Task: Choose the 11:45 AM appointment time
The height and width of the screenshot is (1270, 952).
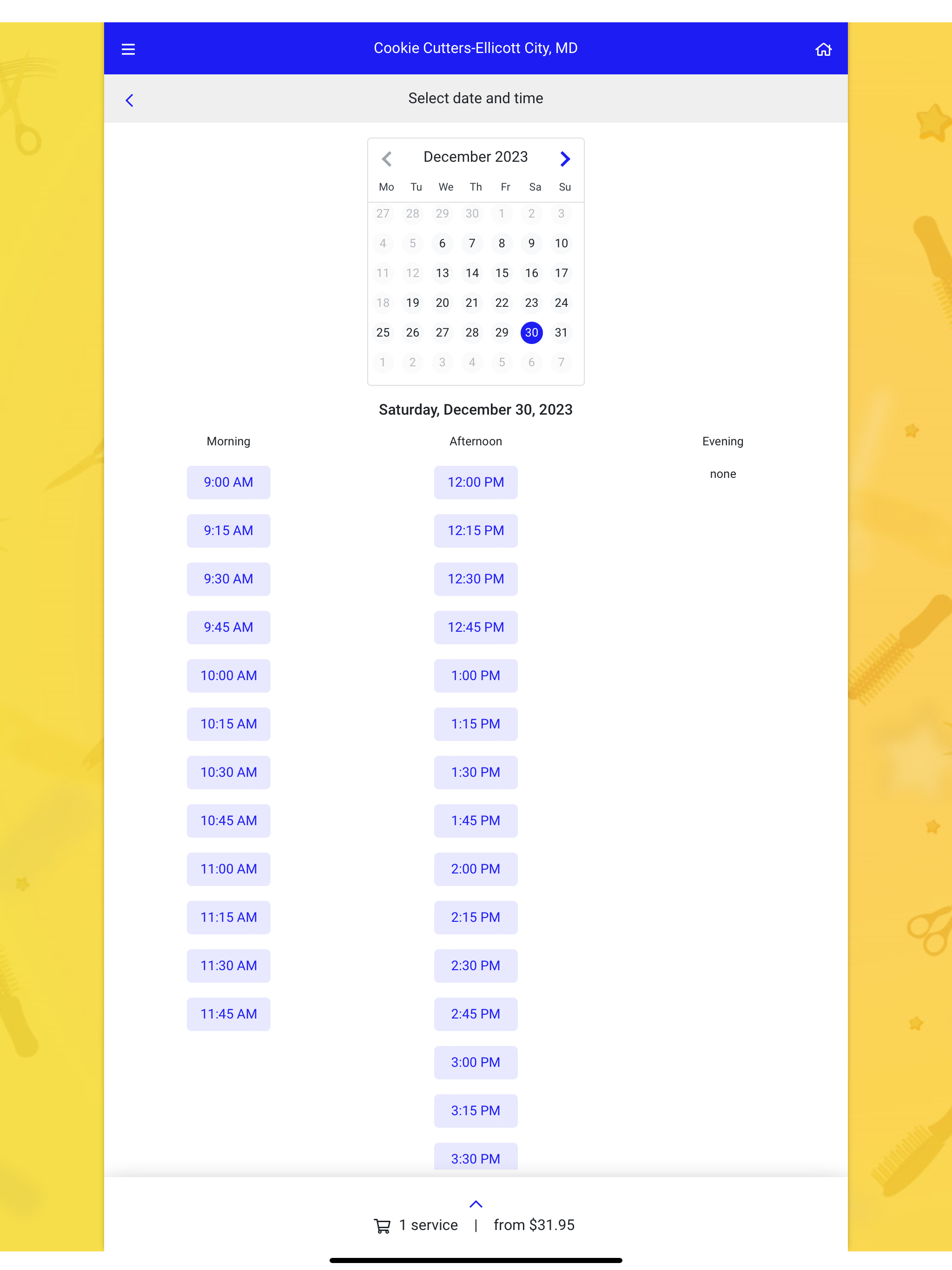Action: pos(228,1014)
